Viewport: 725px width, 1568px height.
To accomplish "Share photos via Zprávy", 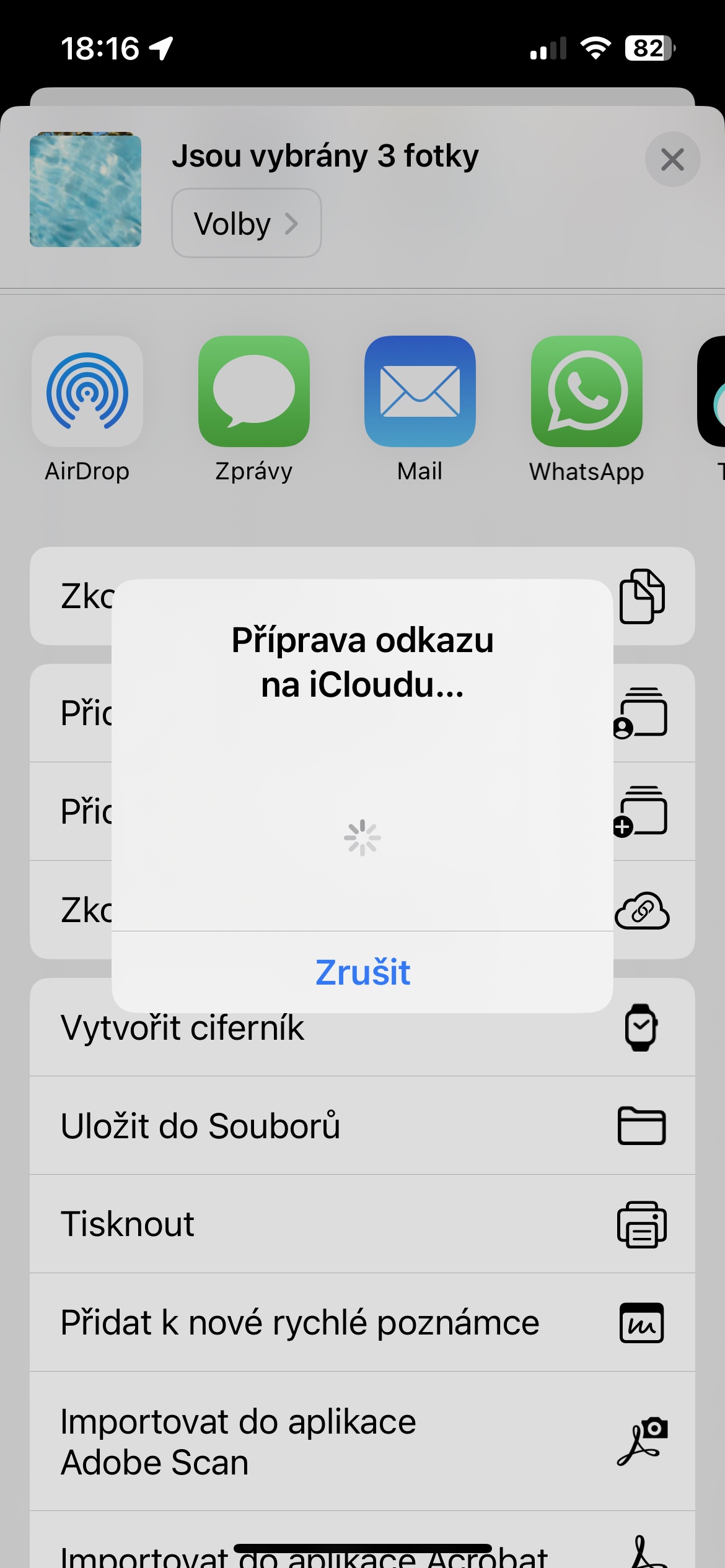I will (253, 392).
